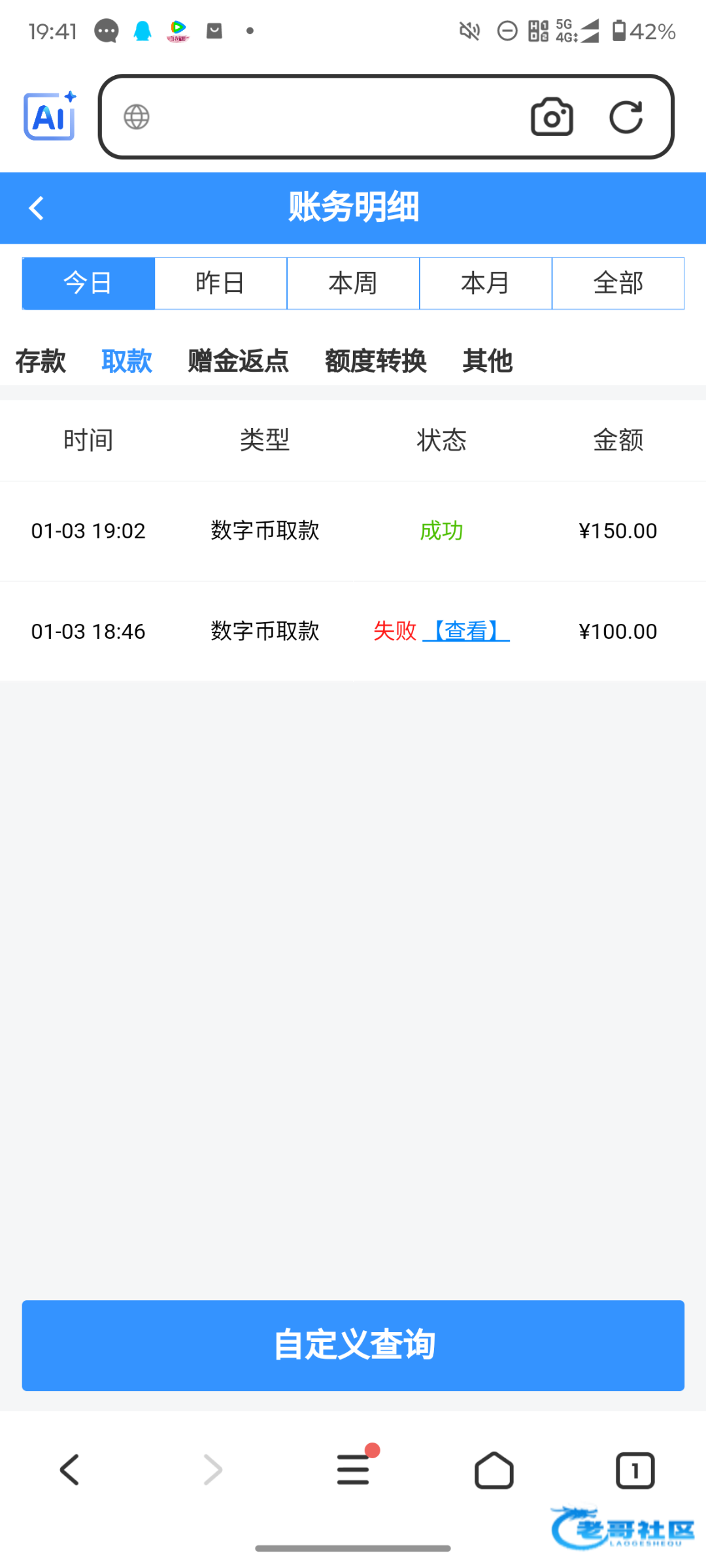Go back from 账务明细 page

(37, 208)
